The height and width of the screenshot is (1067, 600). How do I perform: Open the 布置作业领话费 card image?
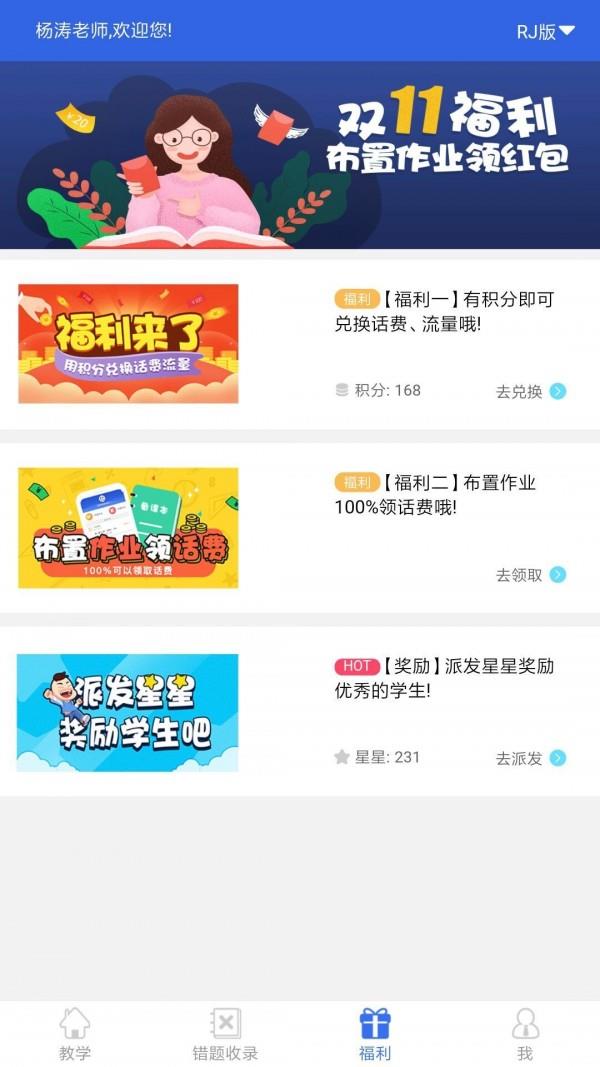tap(128, 528)
